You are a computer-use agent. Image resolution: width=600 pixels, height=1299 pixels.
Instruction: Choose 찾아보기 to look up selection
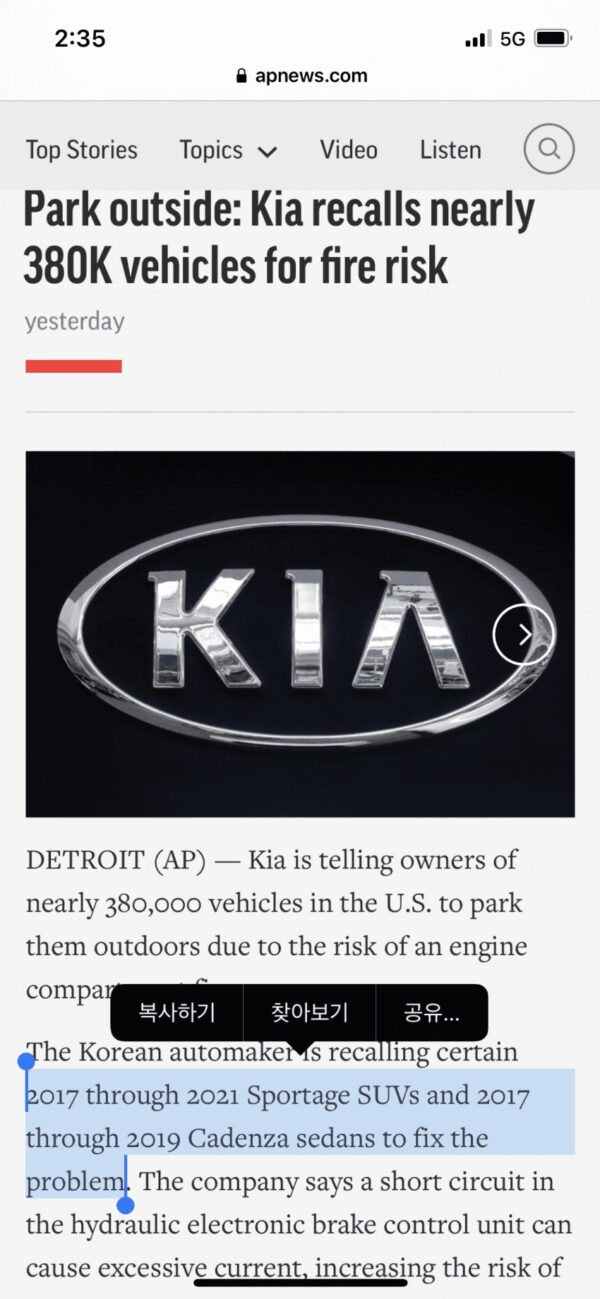pyautogui.click(x=309, y=1012)
